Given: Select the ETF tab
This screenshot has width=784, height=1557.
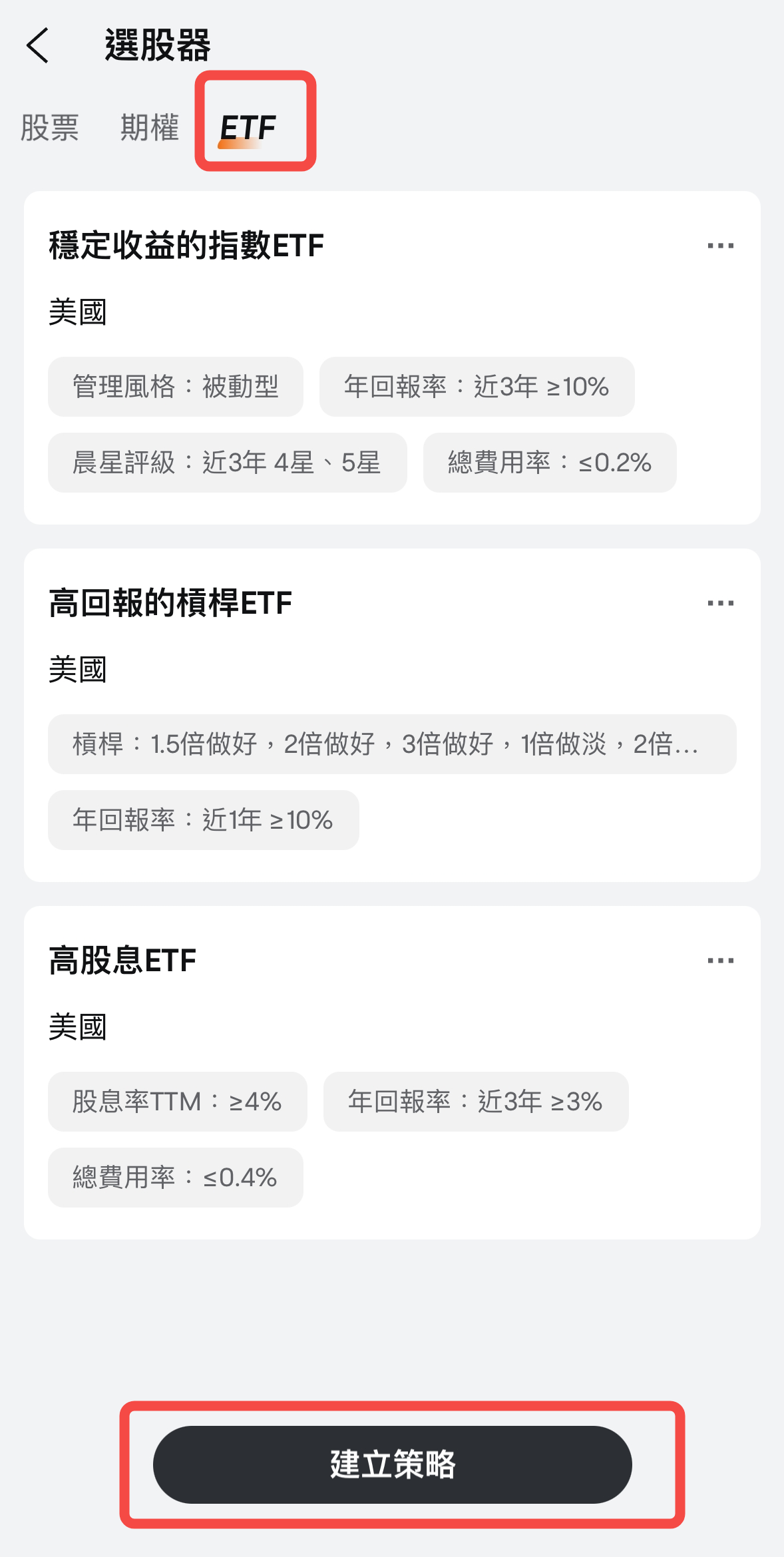Looking at the screenshot, I should (248, 127).
